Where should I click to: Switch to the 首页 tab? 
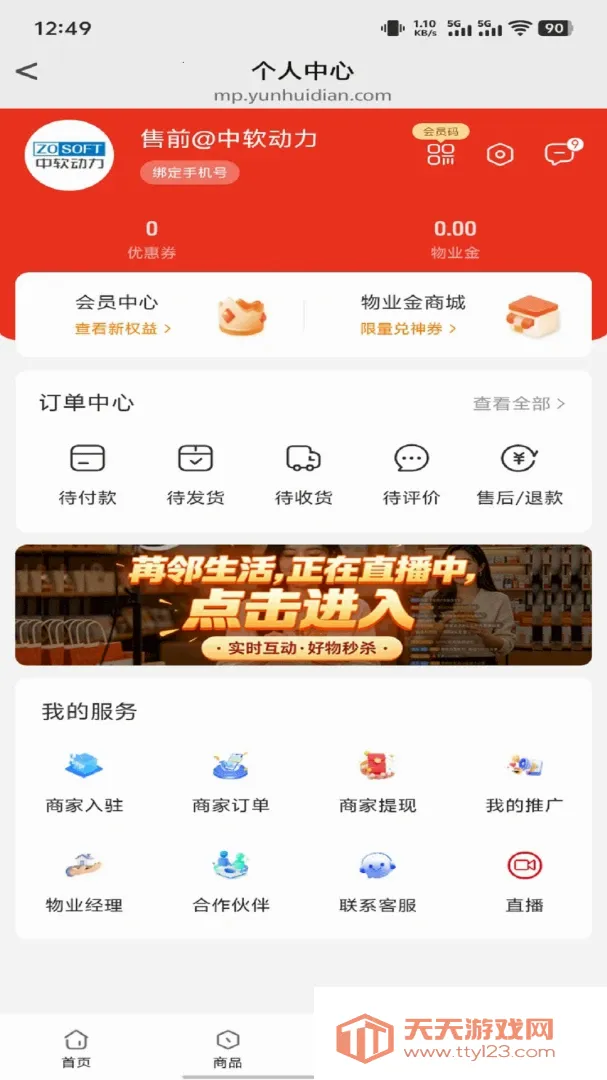tap(76, 1048)
